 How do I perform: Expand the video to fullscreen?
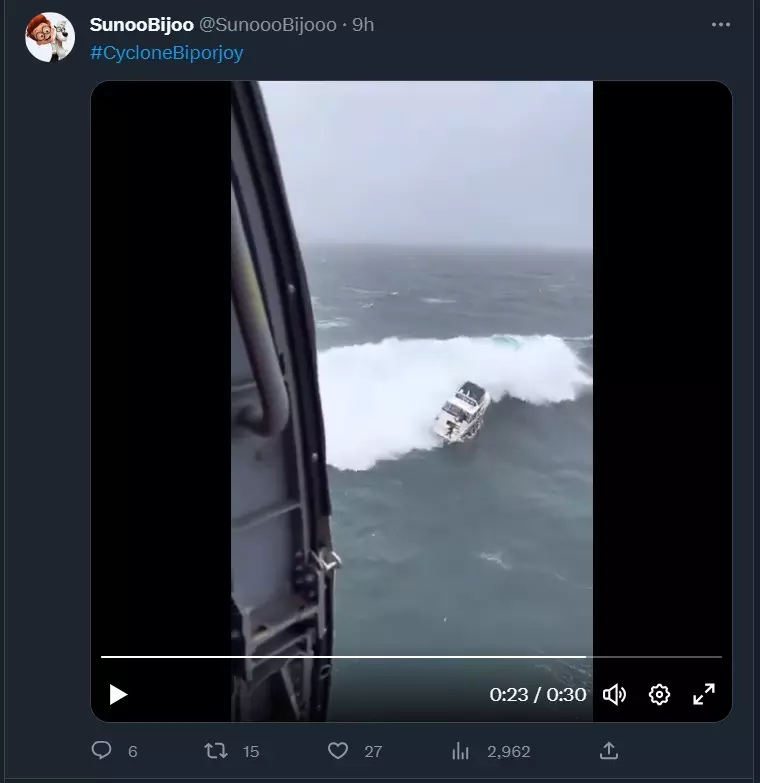click(x=704, y=694)
